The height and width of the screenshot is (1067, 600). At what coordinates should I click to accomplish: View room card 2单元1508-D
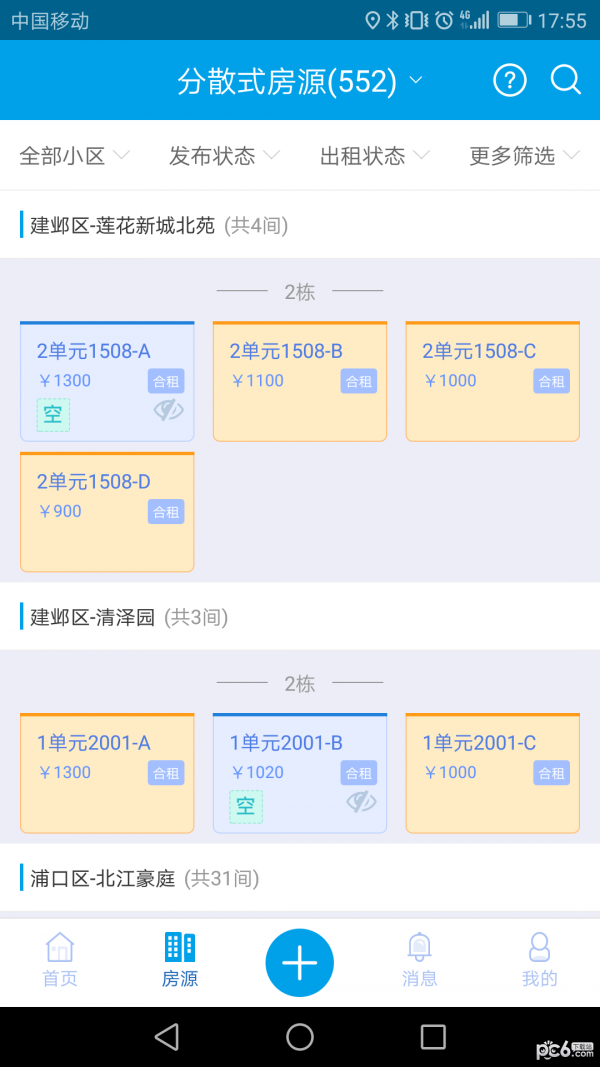[107, 512]
